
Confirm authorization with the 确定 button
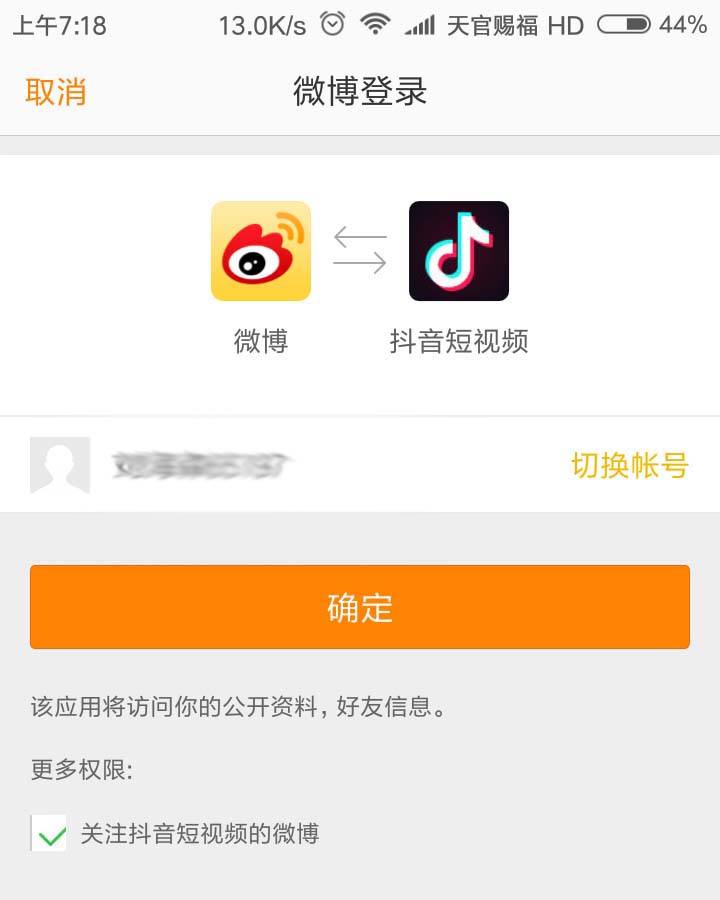click(360, 607)
